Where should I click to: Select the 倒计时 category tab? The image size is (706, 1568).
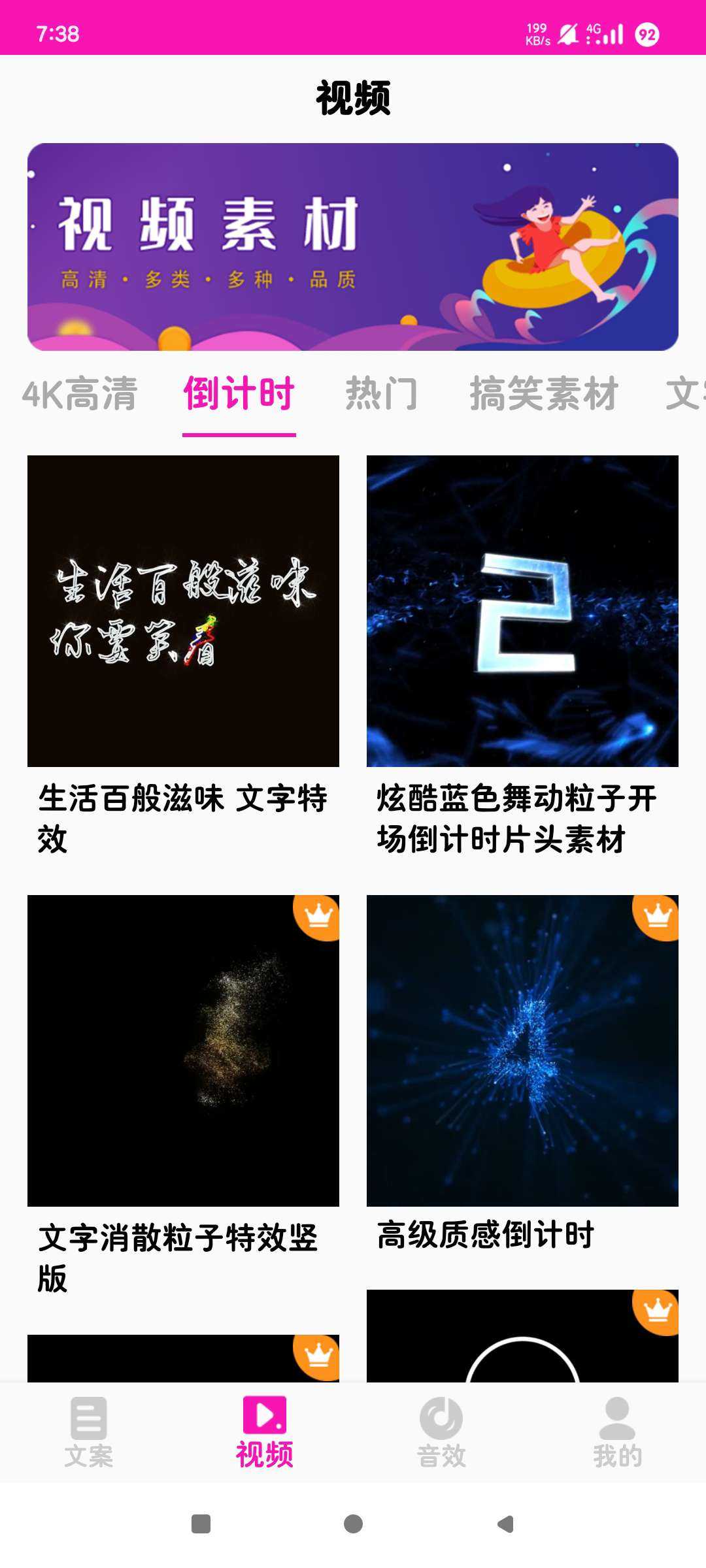coord(239,394)
